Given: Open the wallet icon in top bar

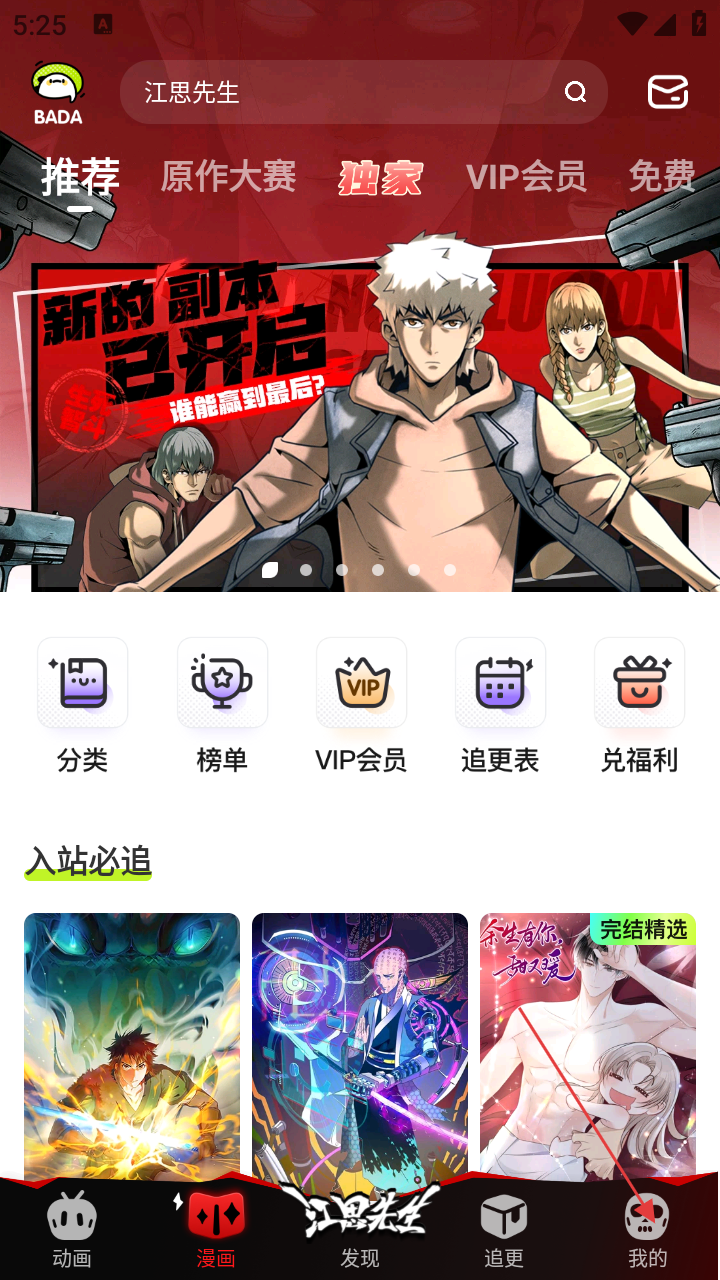Looking at the screenshot, I should click(667, 92).
